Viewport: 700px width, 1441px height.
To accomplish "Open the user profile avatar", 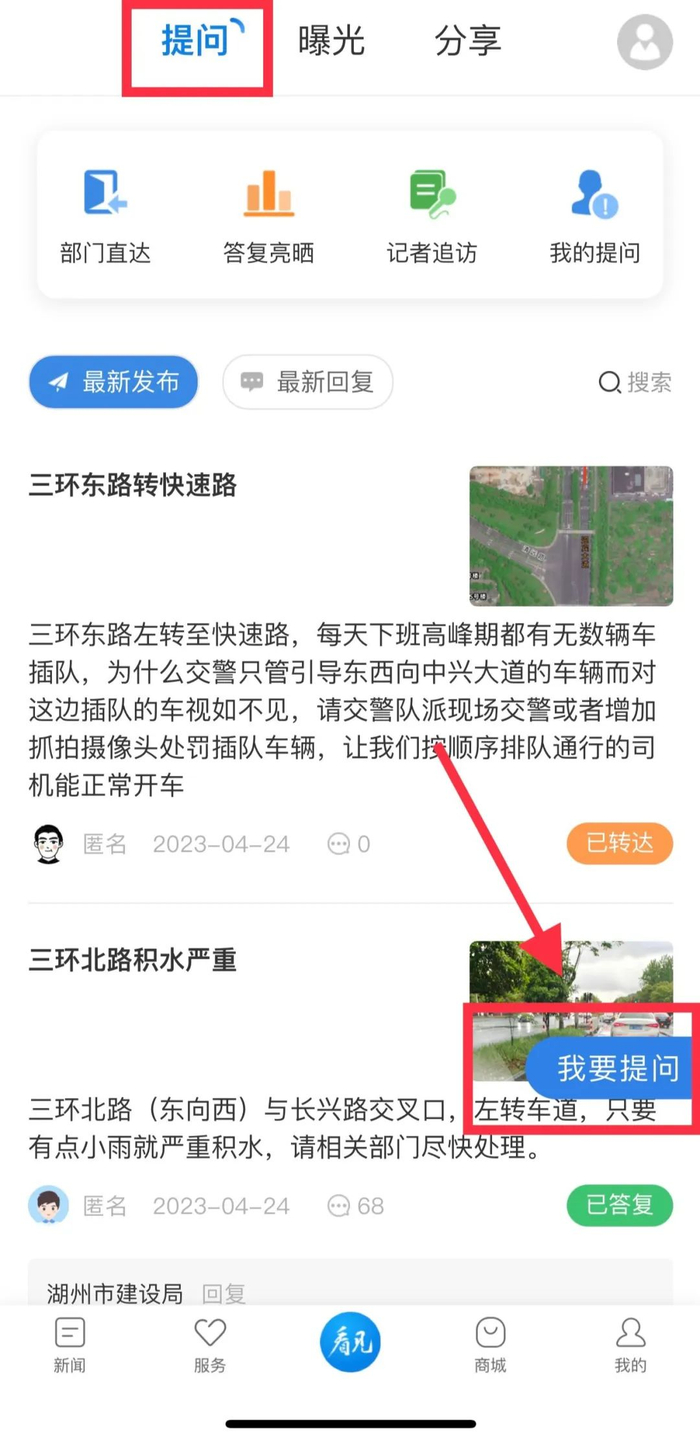I will tap(644, 43).
